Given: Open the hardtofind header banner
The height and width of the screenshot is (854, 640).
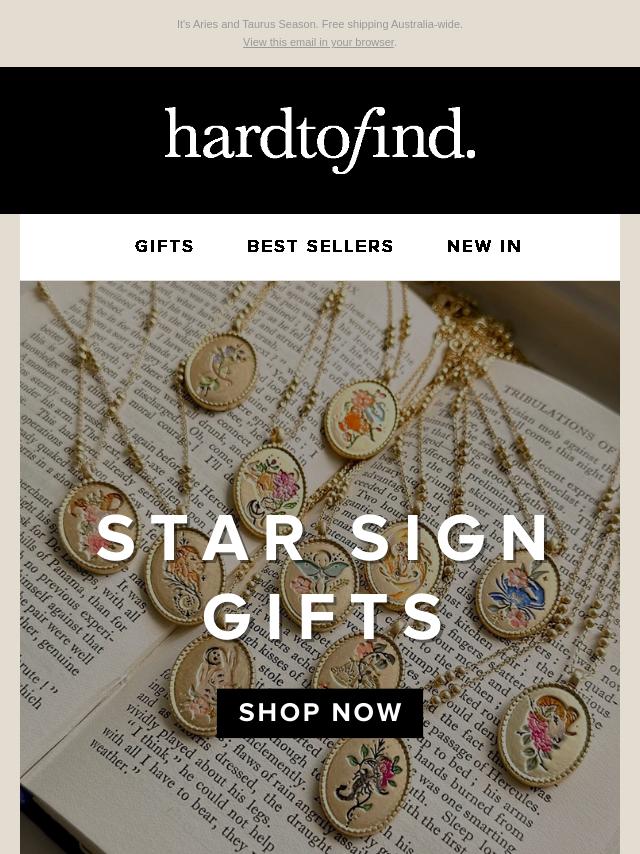Looking at the screenshot, I should (320, 140).
